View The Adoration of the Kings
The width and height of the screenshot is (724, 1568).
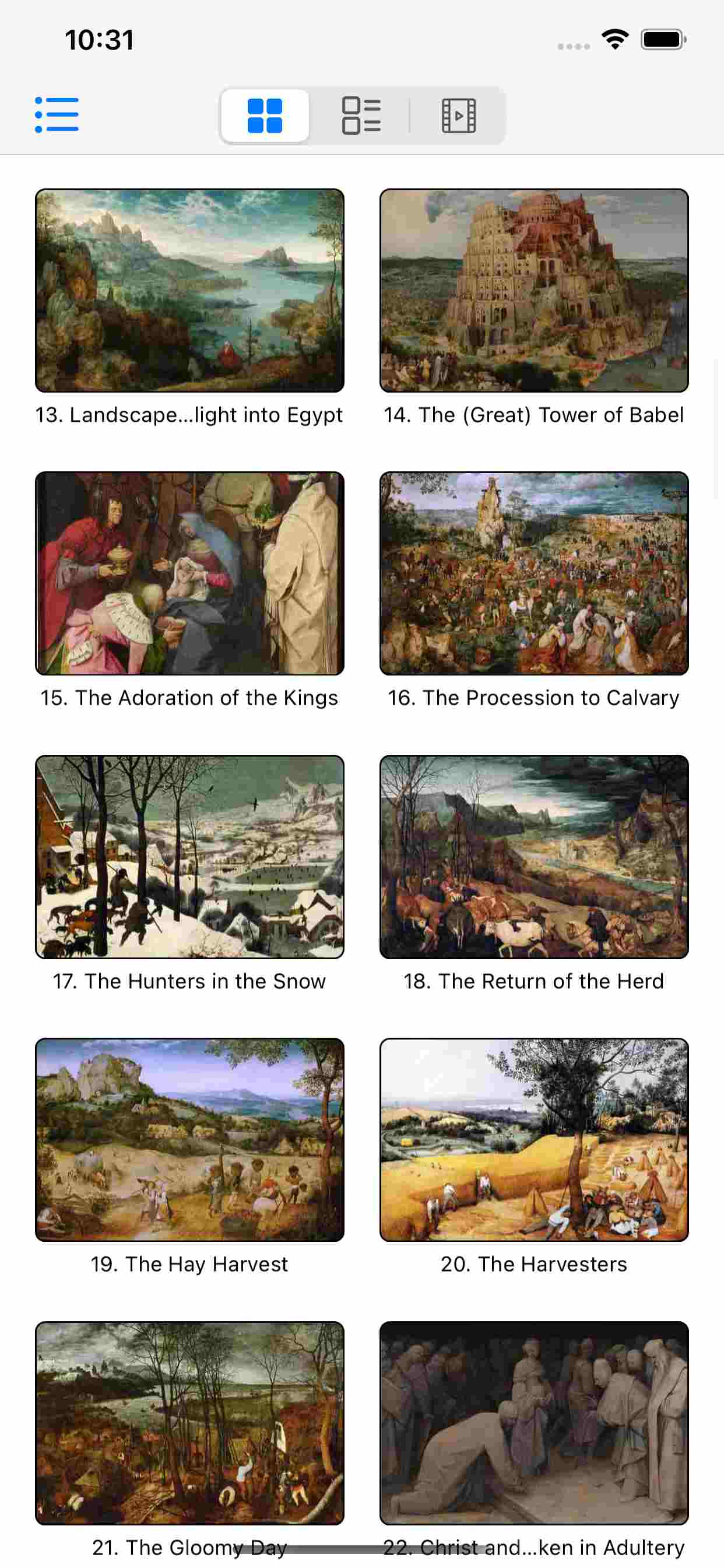[x=189, y=573]
